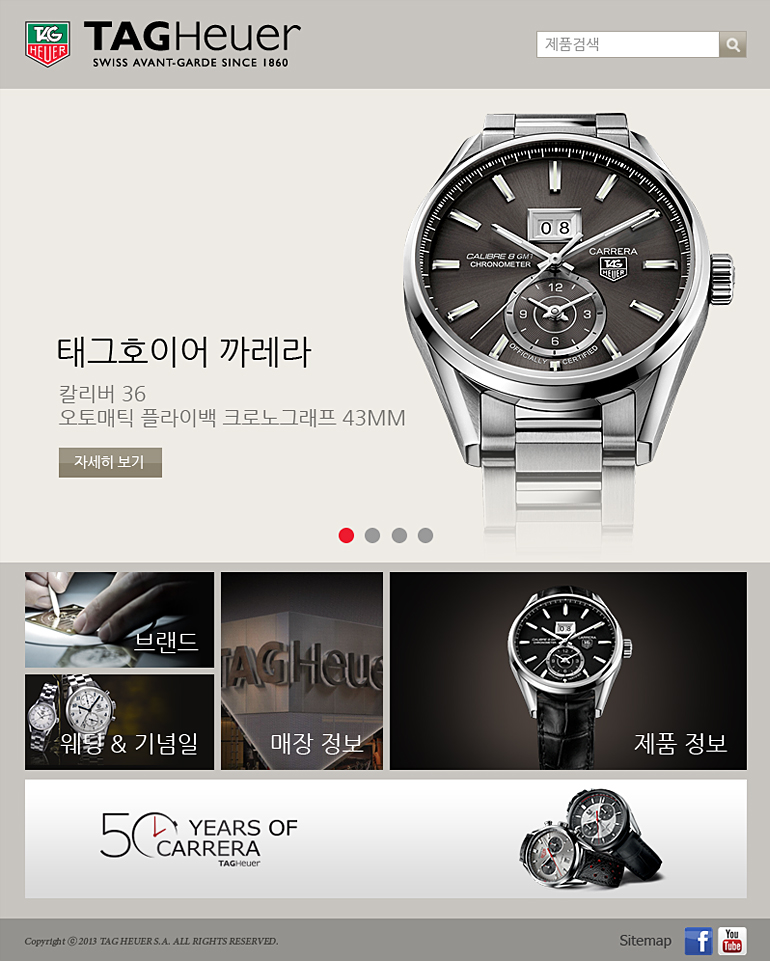This screenshot has width=770, height=961.
Task: Open the 제품 정보 tile
Action: pos(568,670)
